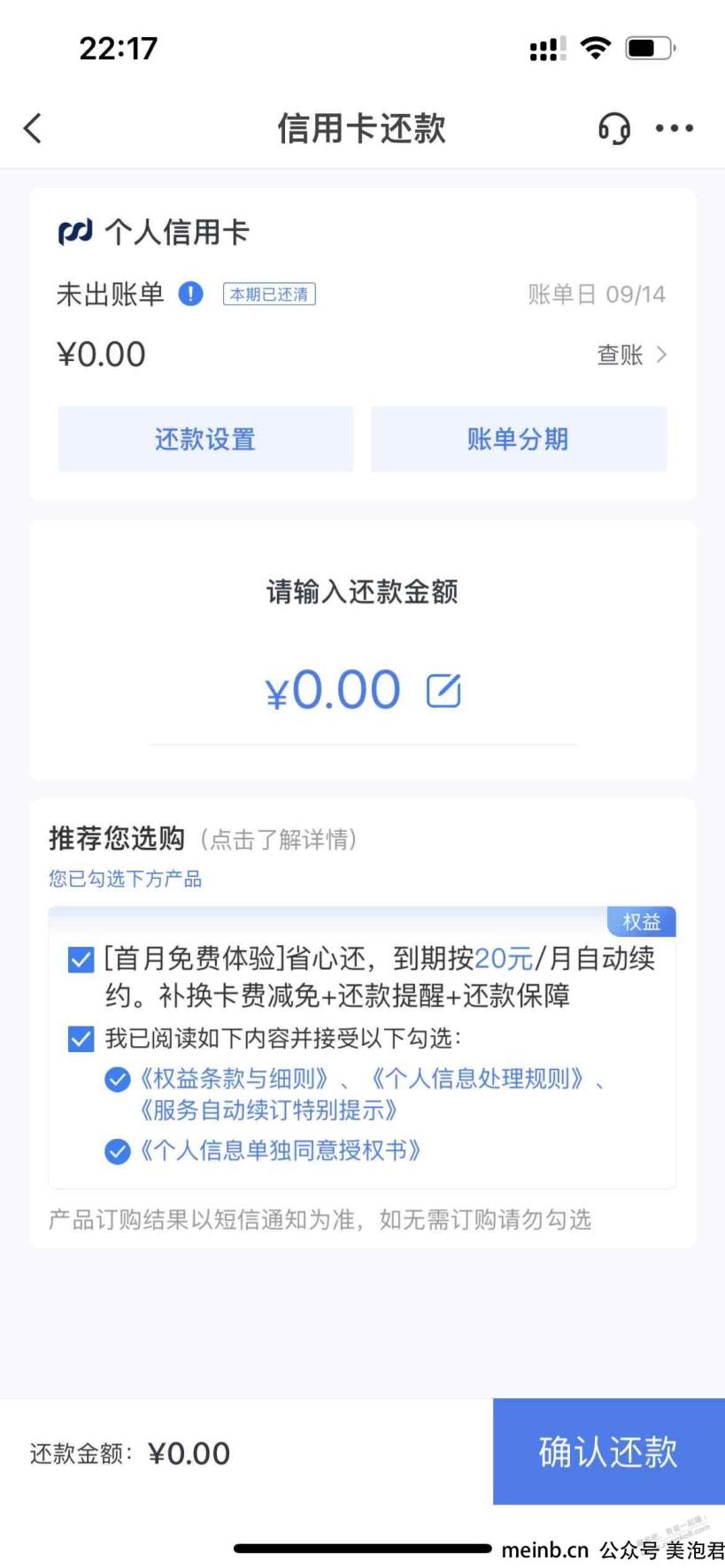Open 《个人信息单独同意授权书》 link

pyautogui.click(x=280, y=1150)
